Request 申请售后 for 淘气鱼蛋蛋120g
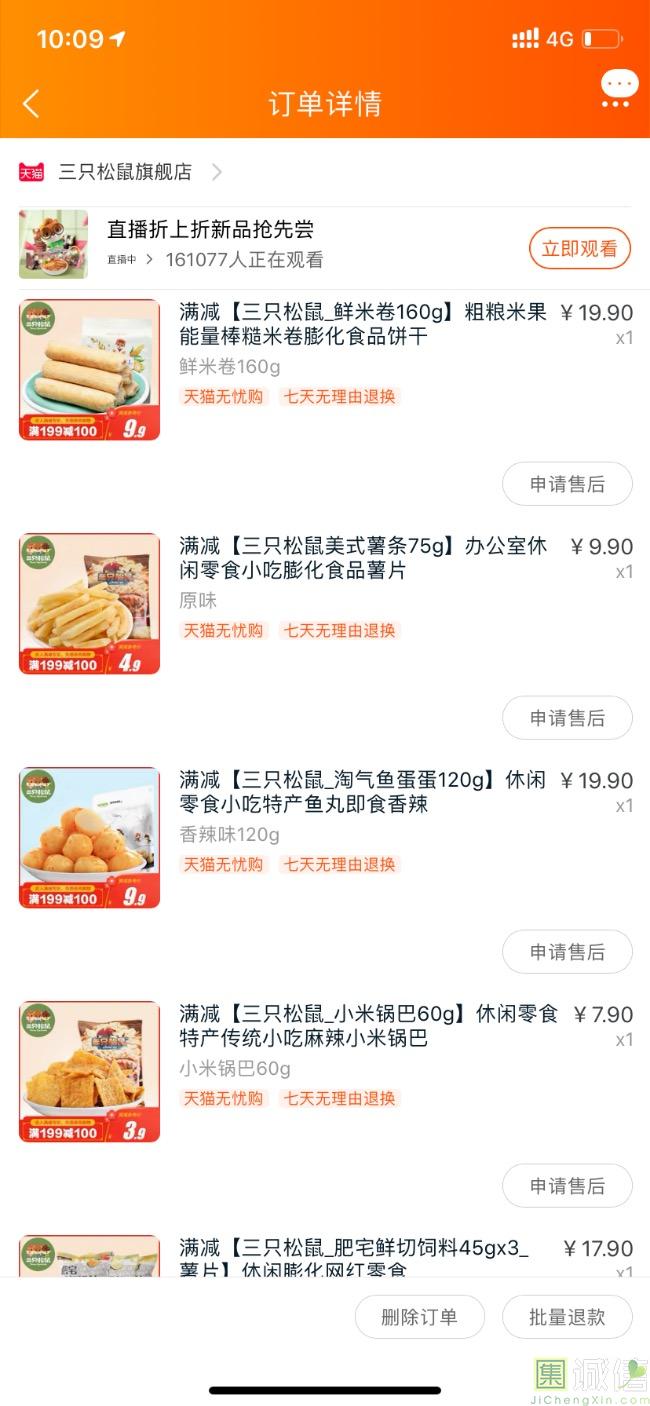Screen dimensions: 650x1406 (567, 952)
